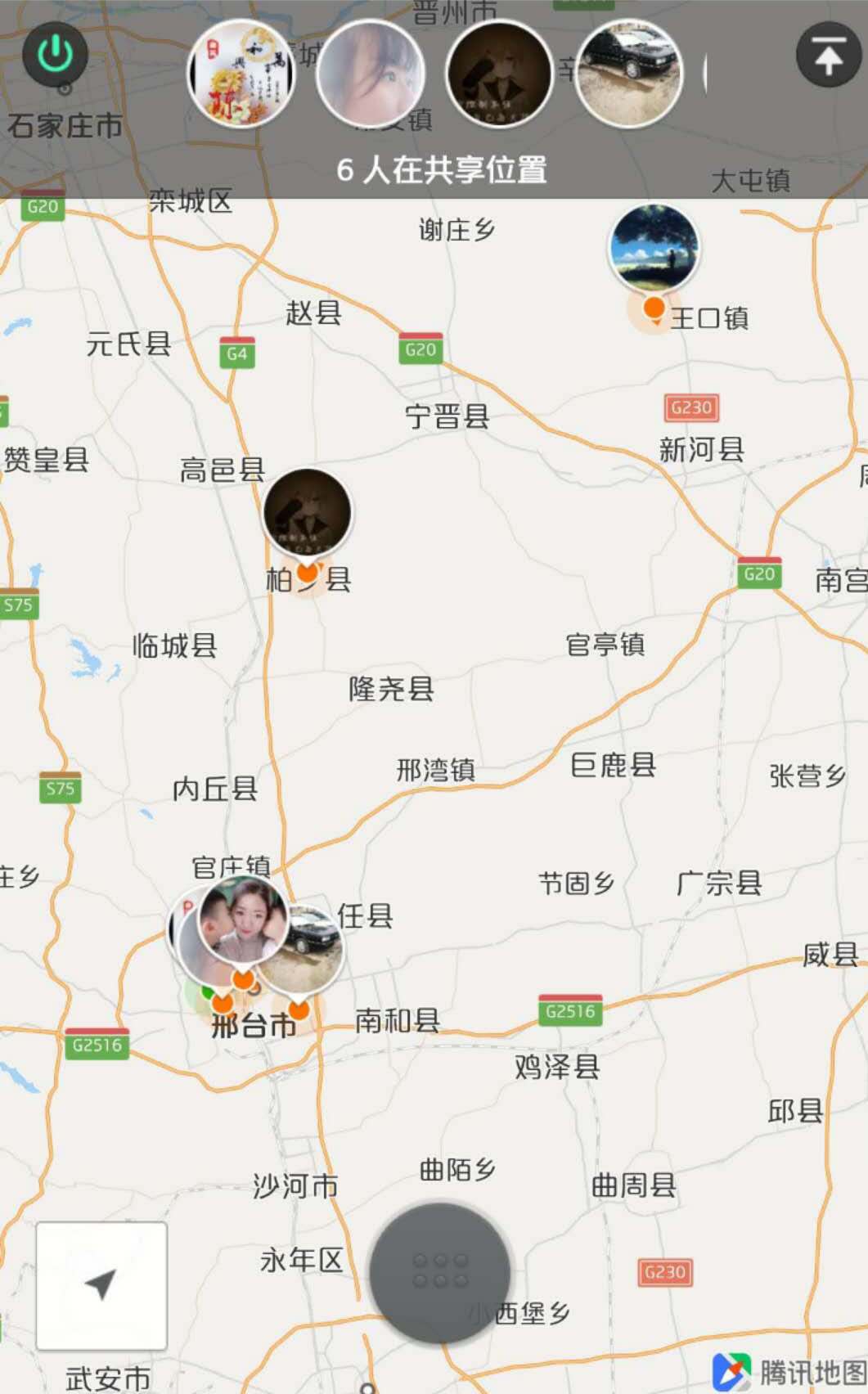Tap the round gray talk button
The width and height of the screenshot is (868, 1394).
440,1273
